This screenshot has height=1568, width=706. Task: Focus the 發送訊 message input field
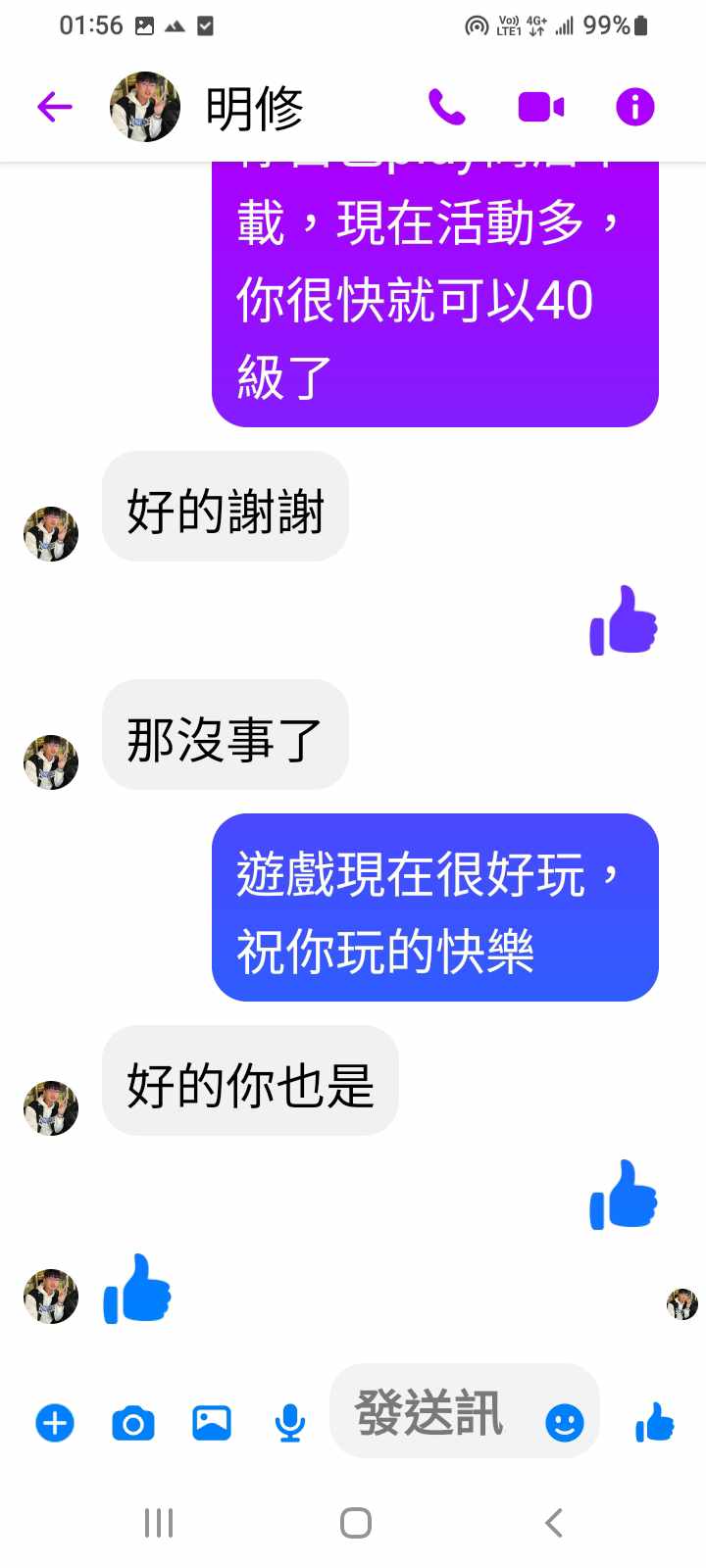[x=431, y=1413]
